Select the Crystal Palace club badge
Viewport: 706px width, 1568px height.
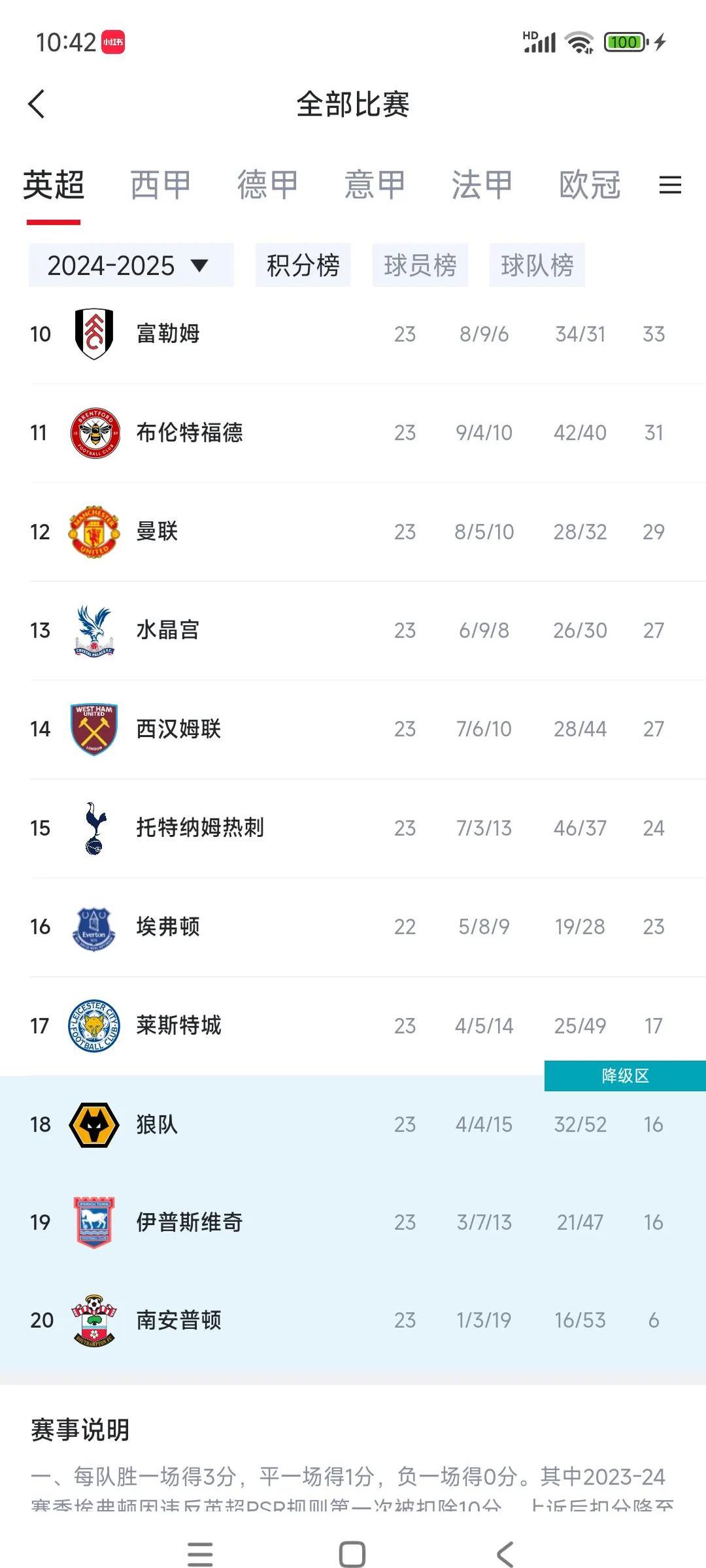pyautogui.click(x=95, y=630)
